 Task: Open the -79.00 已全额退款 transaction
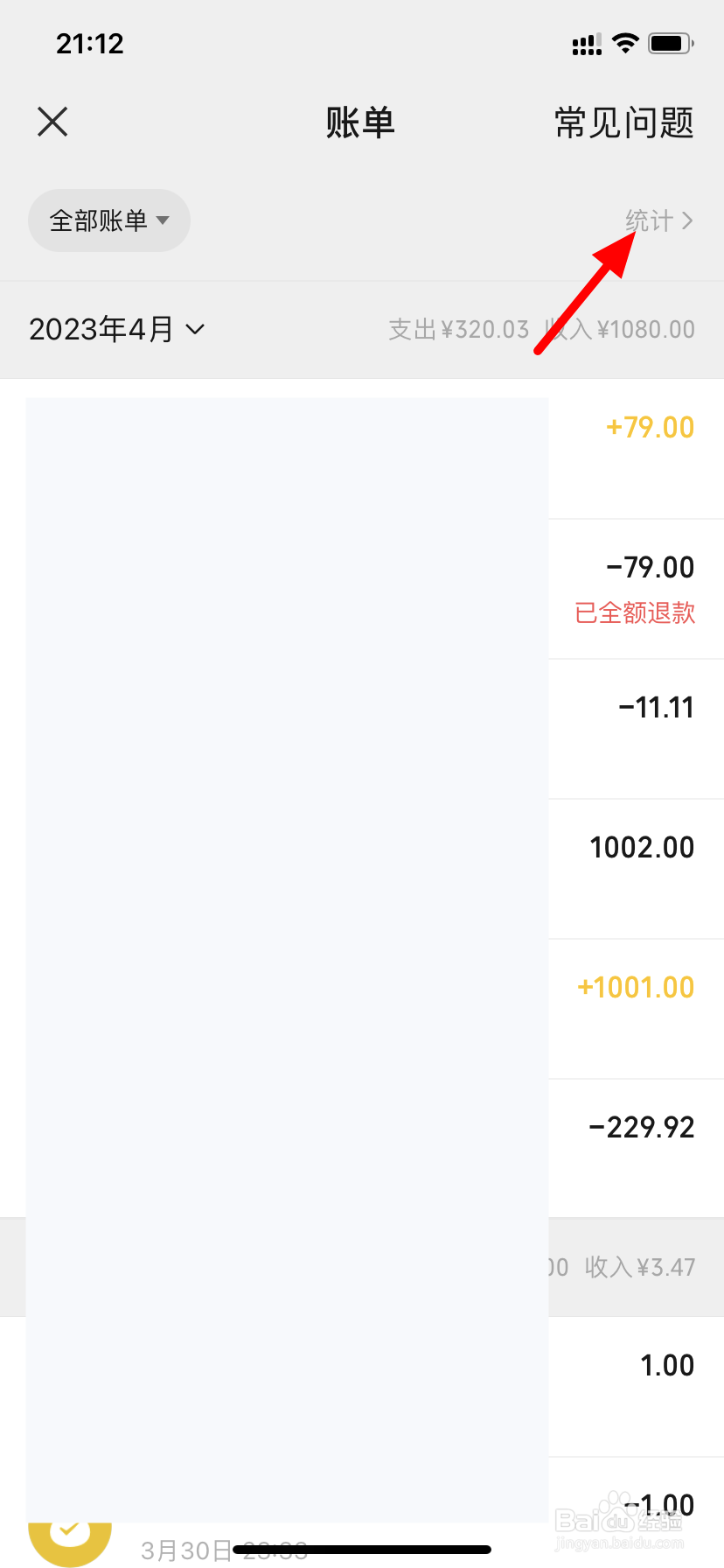coord(362,589)
